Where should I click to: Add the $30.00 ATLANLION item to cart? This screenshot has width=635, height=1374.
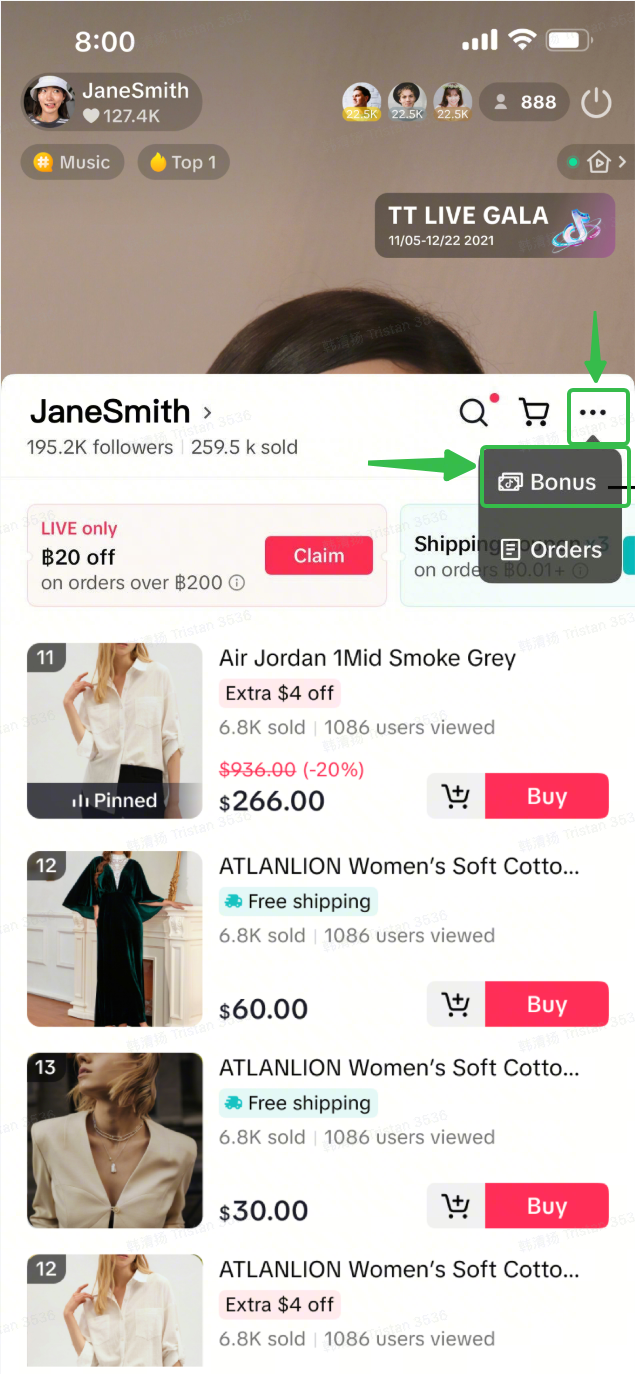point(456,1206)
